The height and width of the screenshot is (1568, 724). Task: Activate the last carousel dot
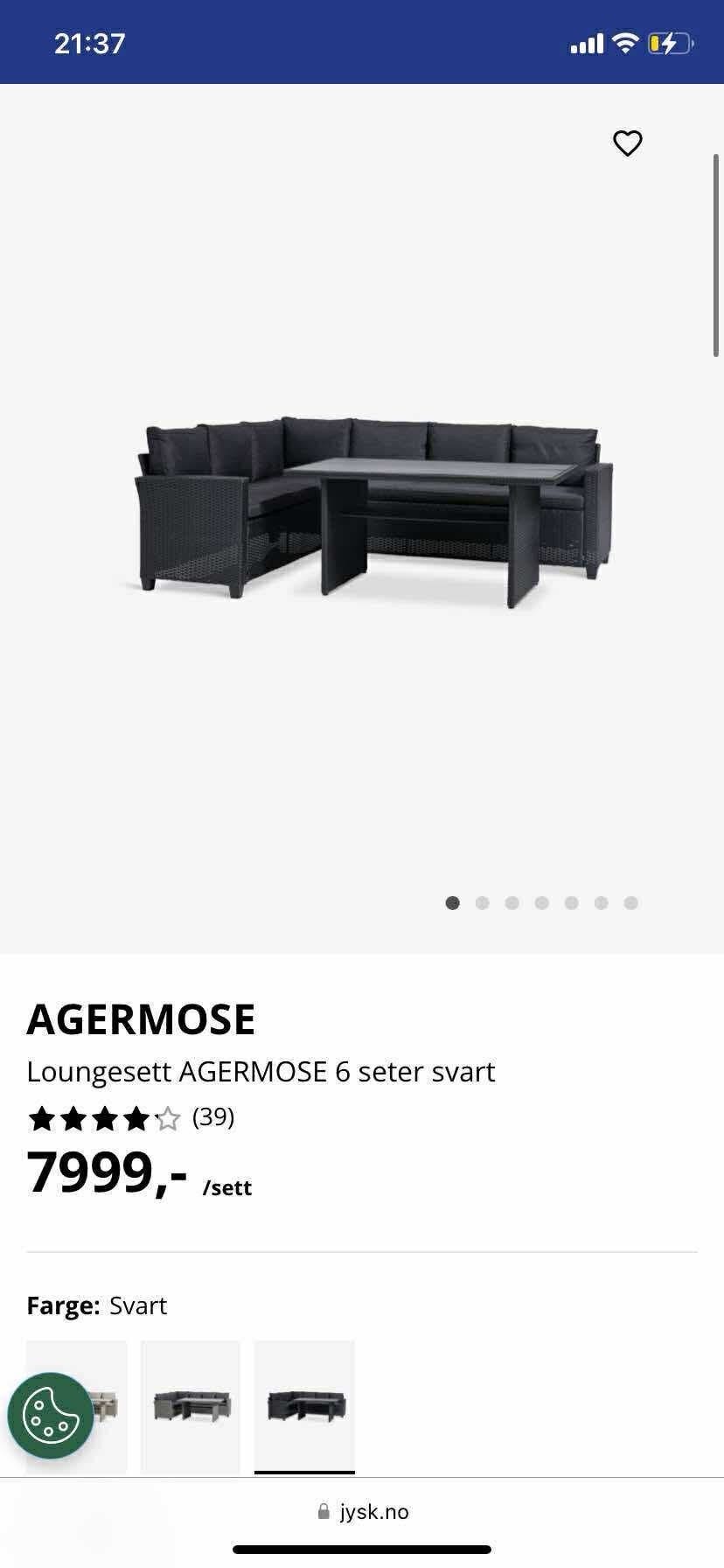(x=630, y=902)
